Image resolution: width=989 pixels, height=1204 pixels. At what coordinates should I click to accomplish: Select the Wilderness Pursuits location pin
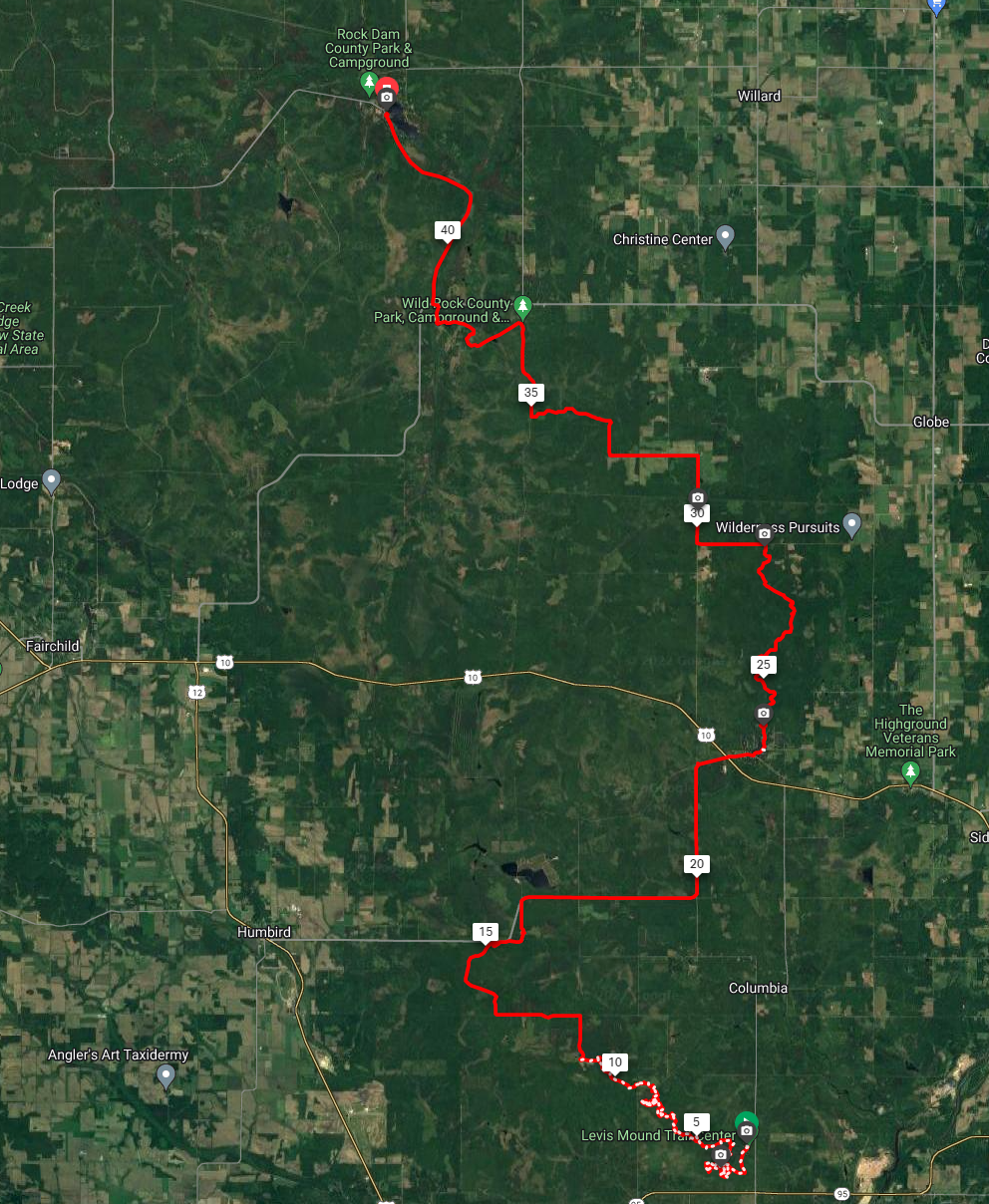(x=851, y=524)
